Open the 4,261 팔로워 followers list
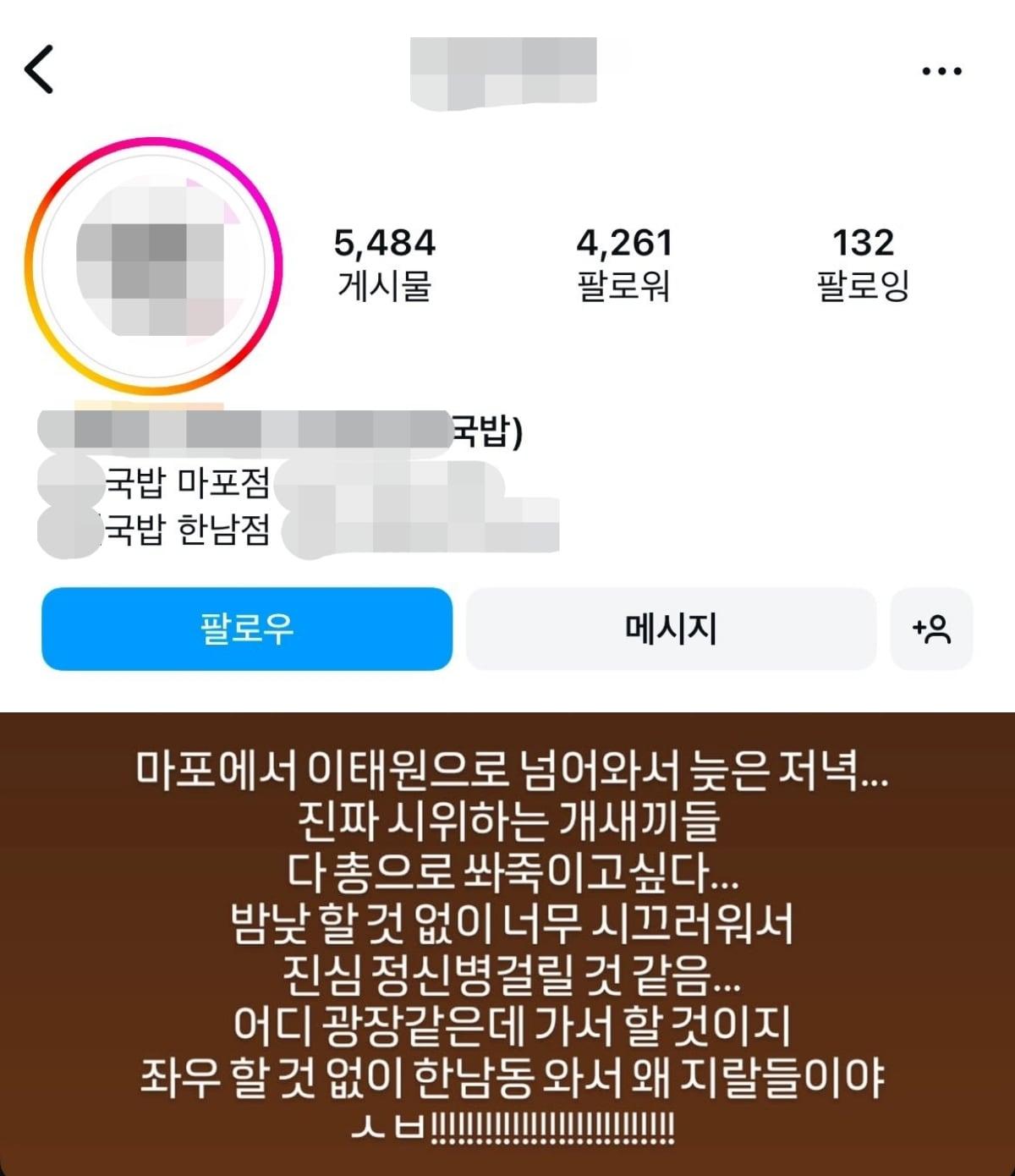Screen dimensions: 1015x1176 click(x=624, y=263)
